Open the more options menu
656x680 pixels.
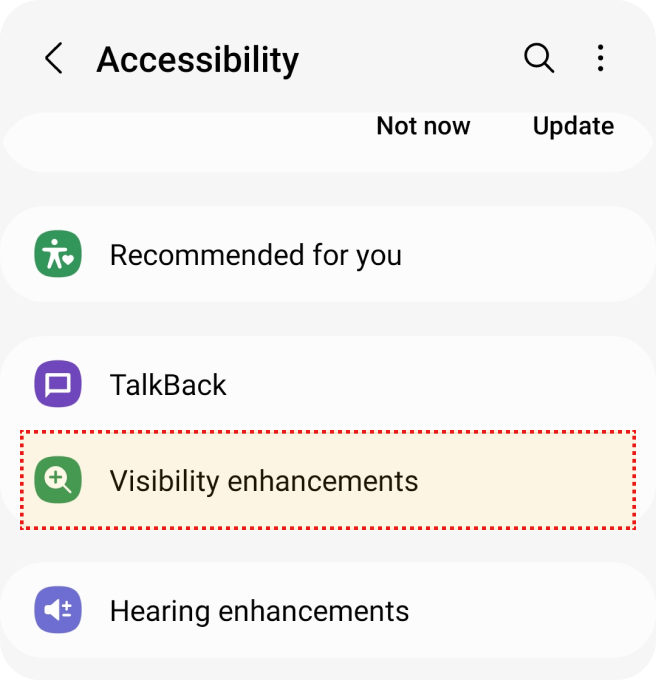tap(600, 58)
